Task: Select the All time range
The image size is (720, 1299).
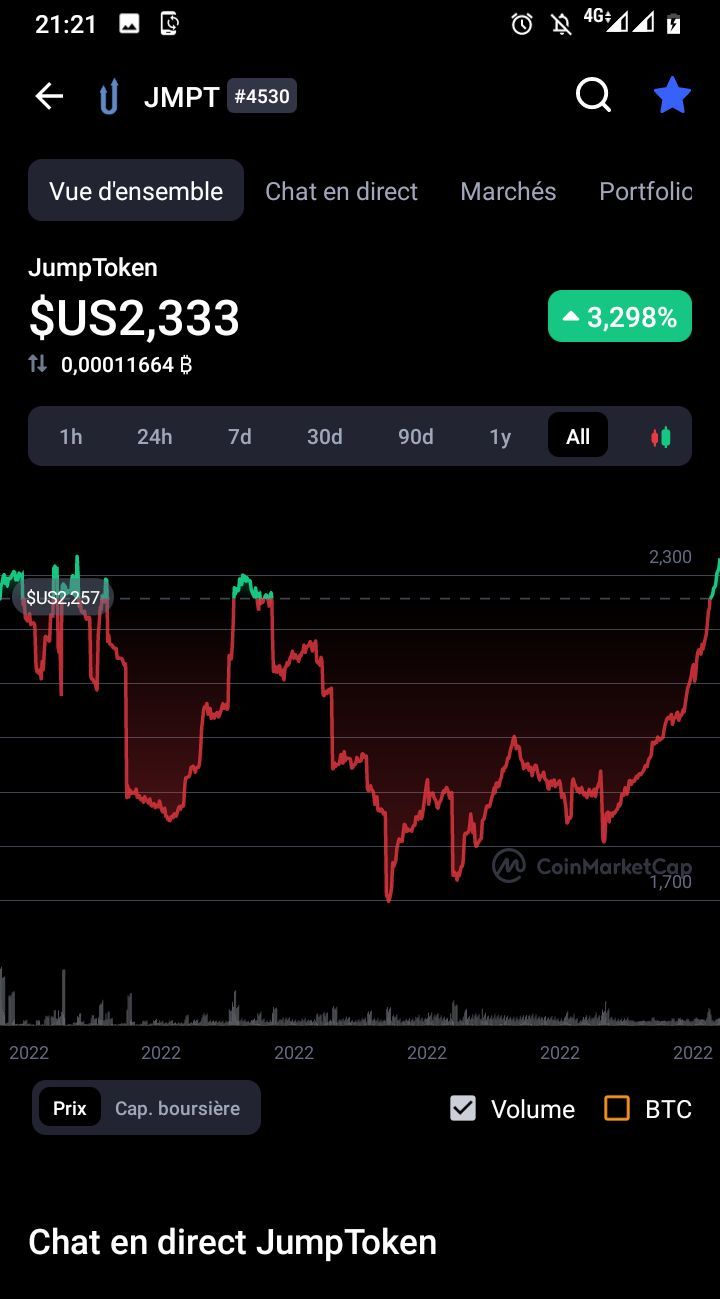Action: click(x=578, y=437)
